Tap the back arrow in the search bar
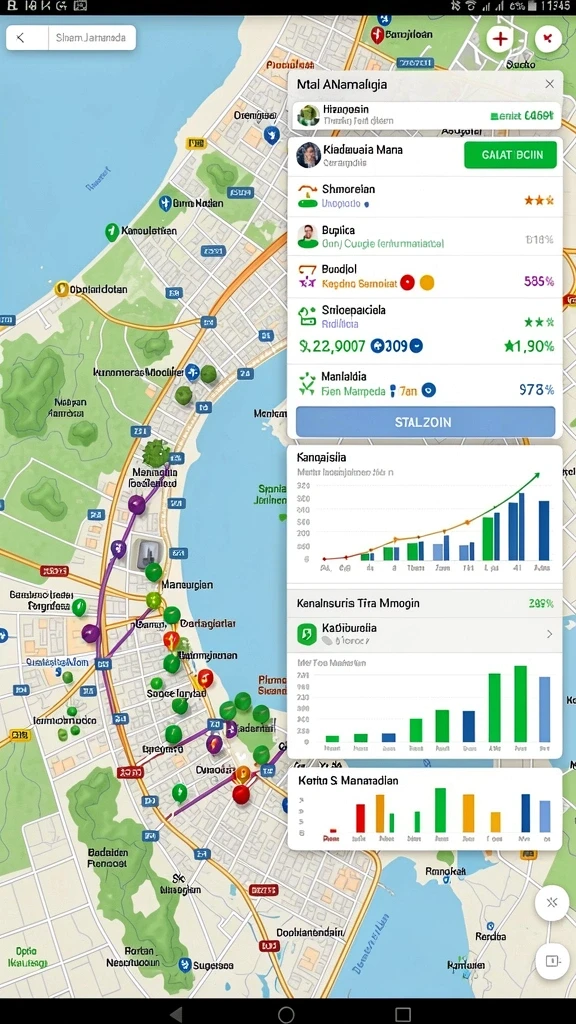Viewport: 576px width, 1024px height. (21, 38)
